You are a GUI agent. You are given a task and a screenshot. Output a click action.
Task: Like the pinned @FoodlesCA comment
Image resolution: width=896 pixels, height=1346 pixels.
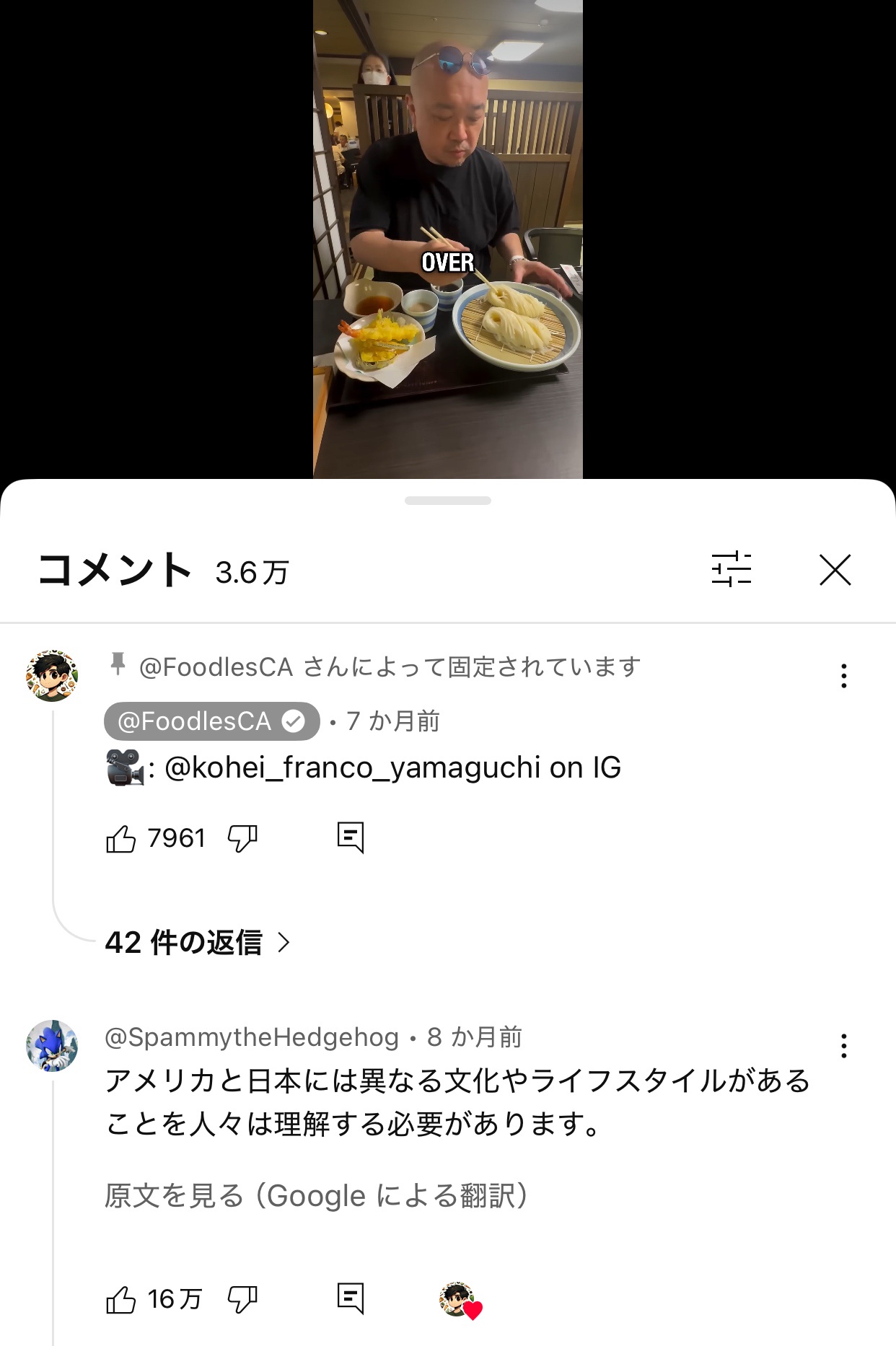[x=121, y=838]
